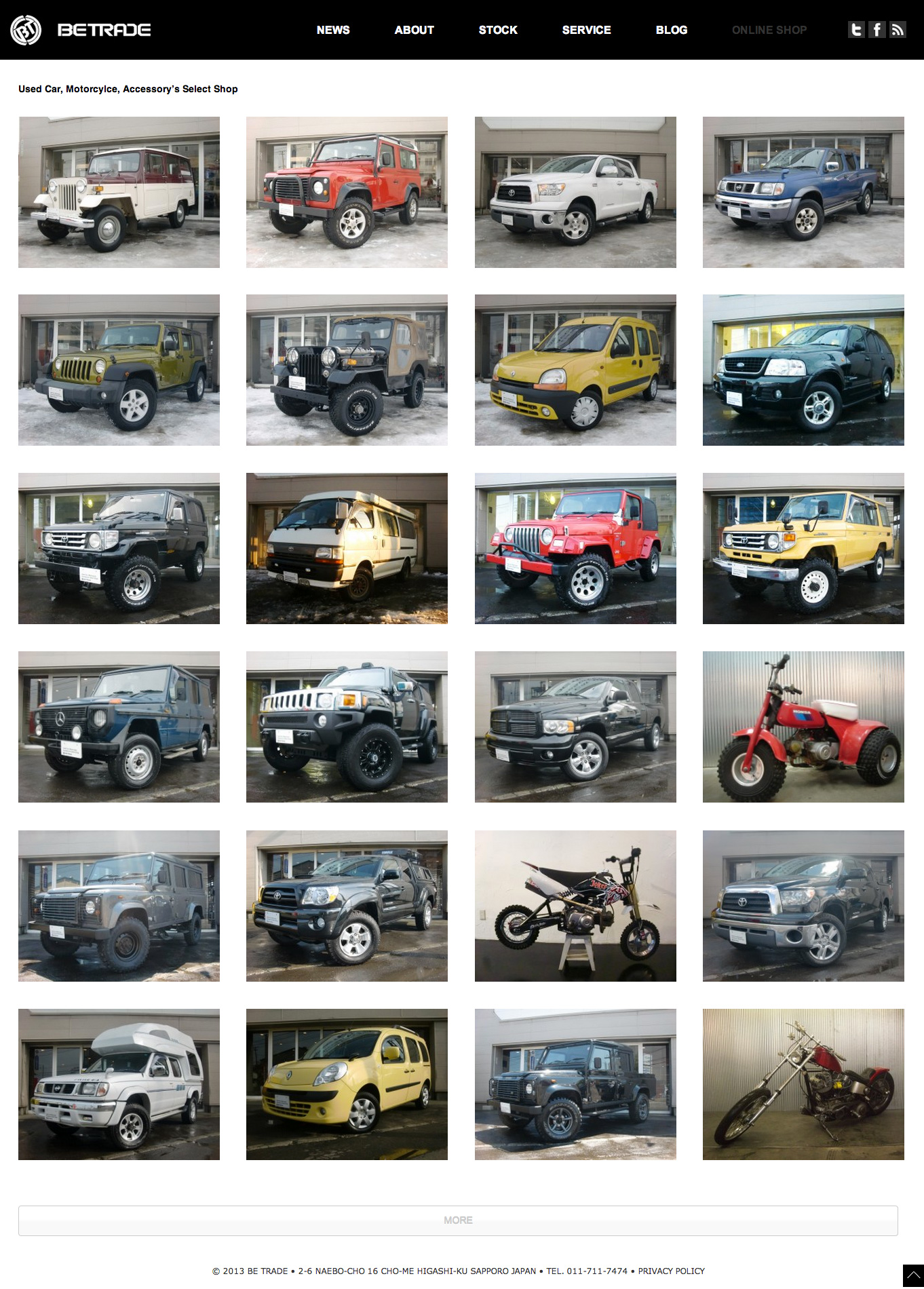Viewport: 924px width, 1289px height.
Task: View the red Honda three-wheeler ATC
Action: [803, 727]
